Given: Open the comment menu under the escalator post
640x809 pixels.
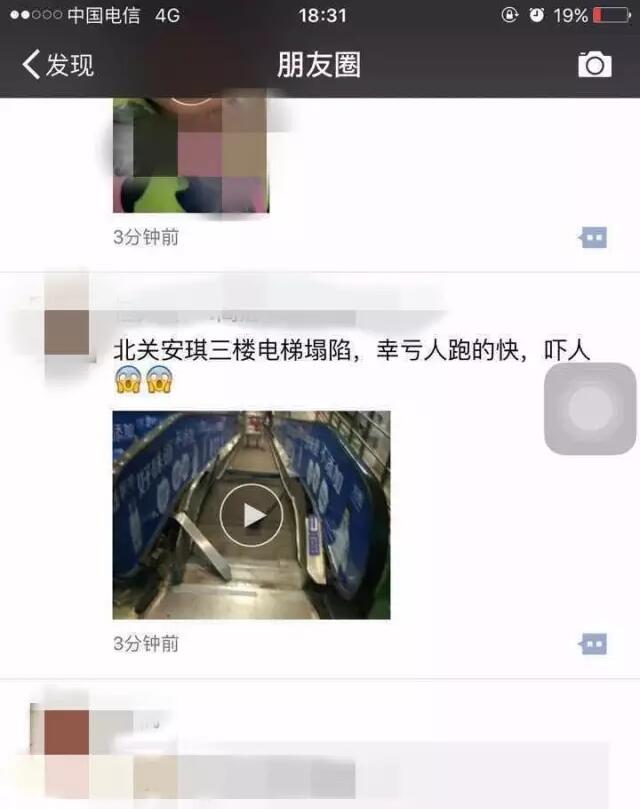Looking at the screenshot, I should click(593, 643).
